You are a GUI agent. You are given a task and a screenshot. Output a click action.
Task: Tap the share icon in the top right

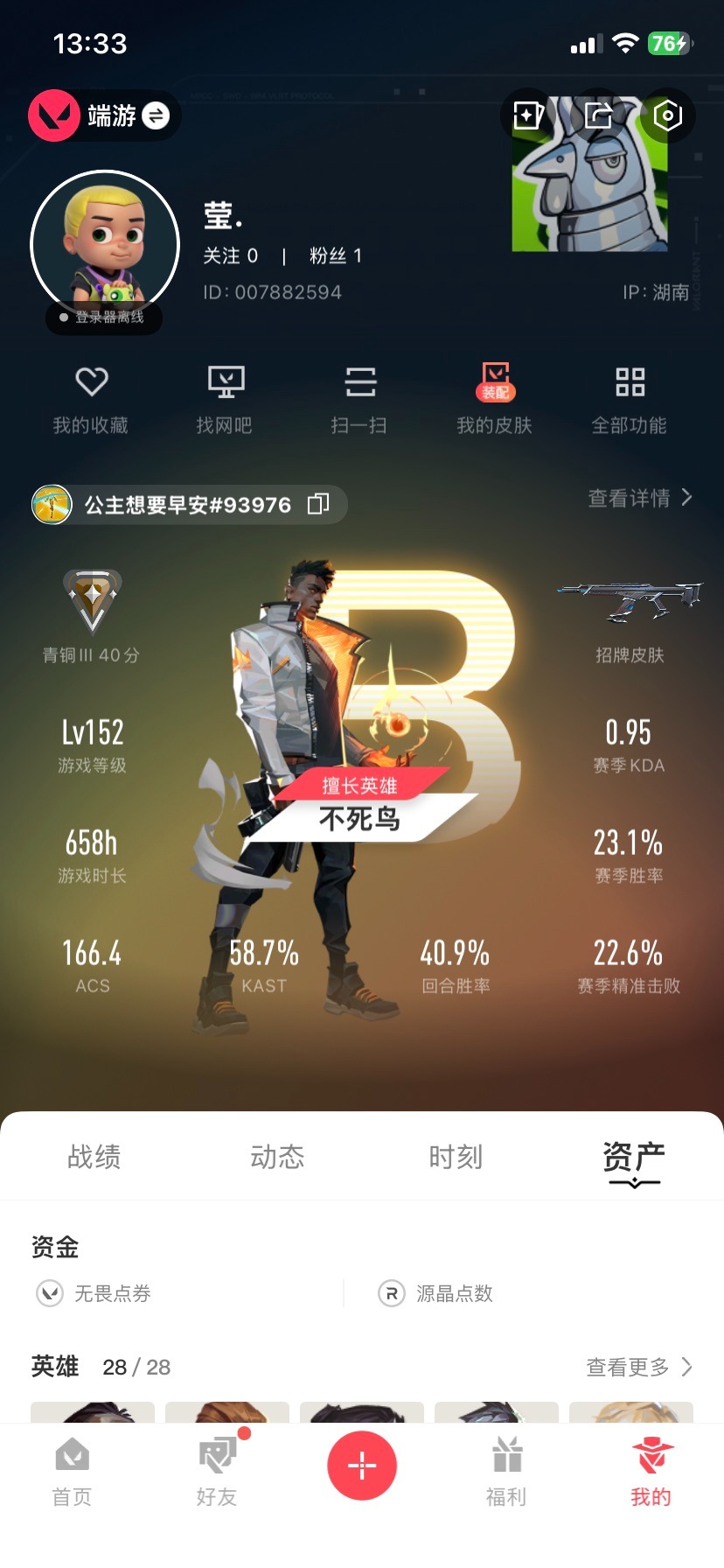click(597, 115)
